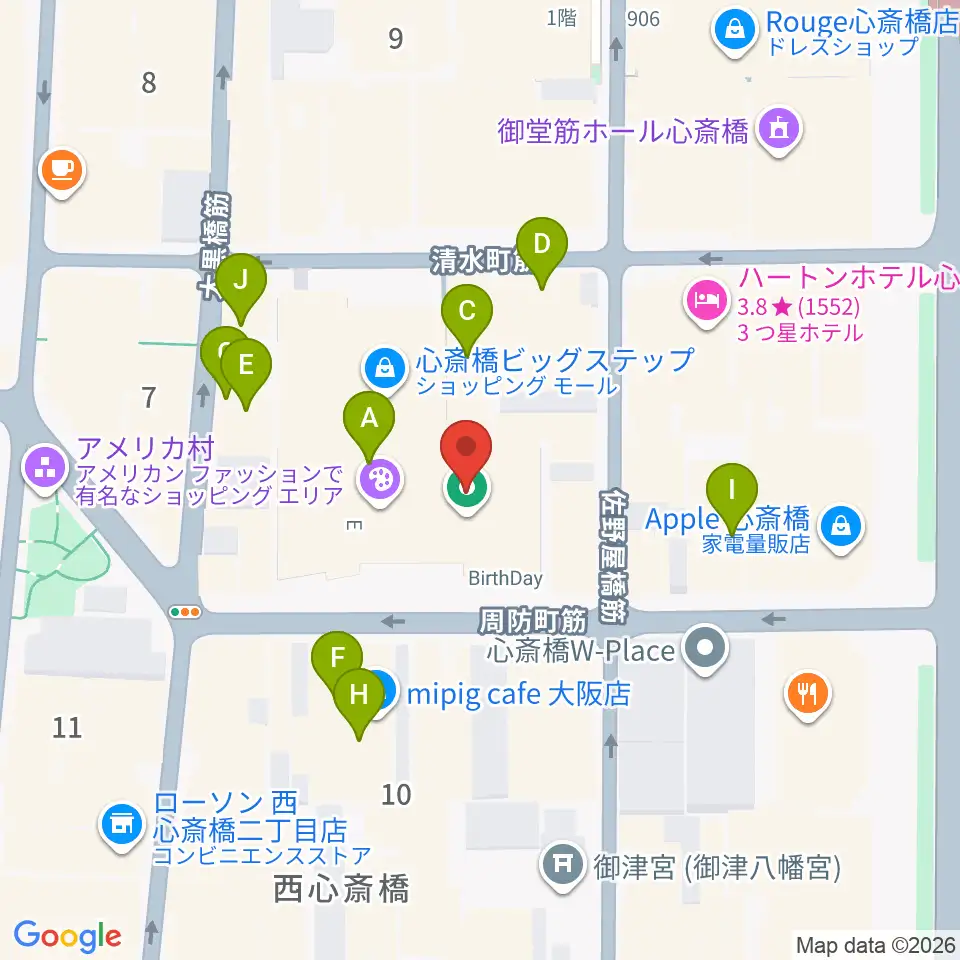
Task: Open the orange restaurant pin
Action: [808, 696]
